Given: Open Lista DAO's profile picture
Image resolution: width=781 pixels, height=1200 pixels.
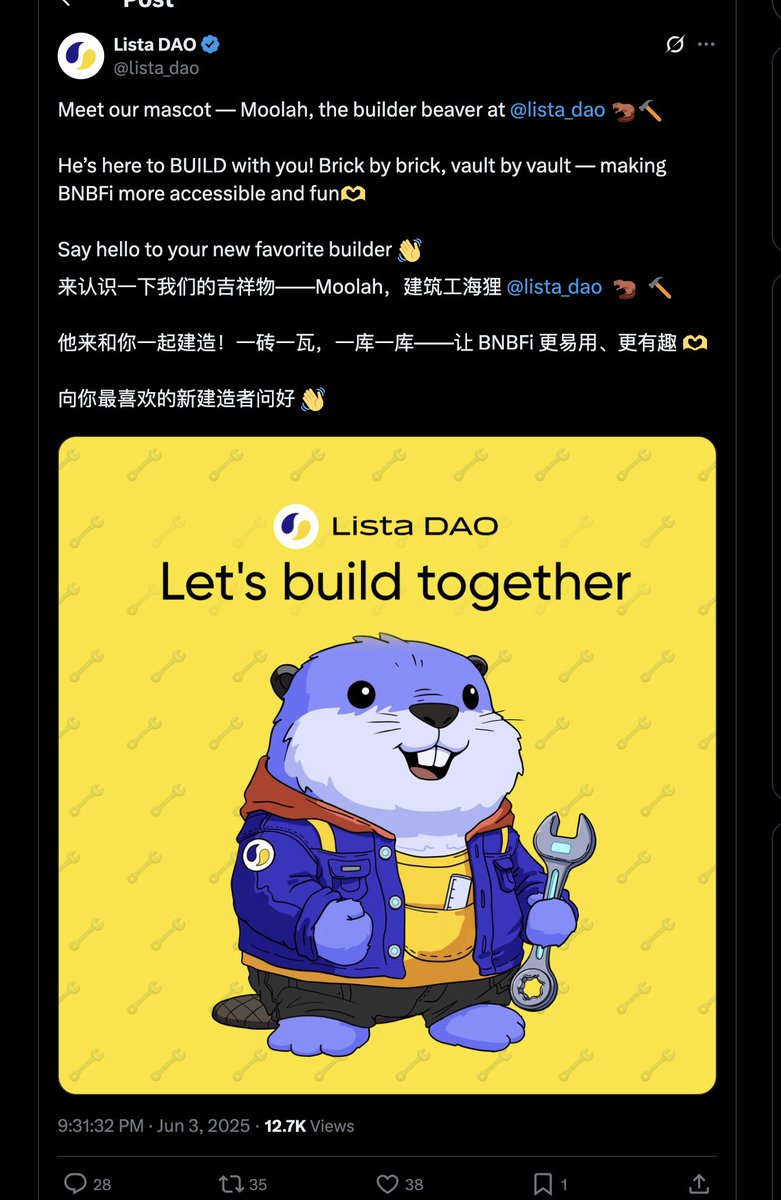Looking at the screenshot, I should pos(81,56).
